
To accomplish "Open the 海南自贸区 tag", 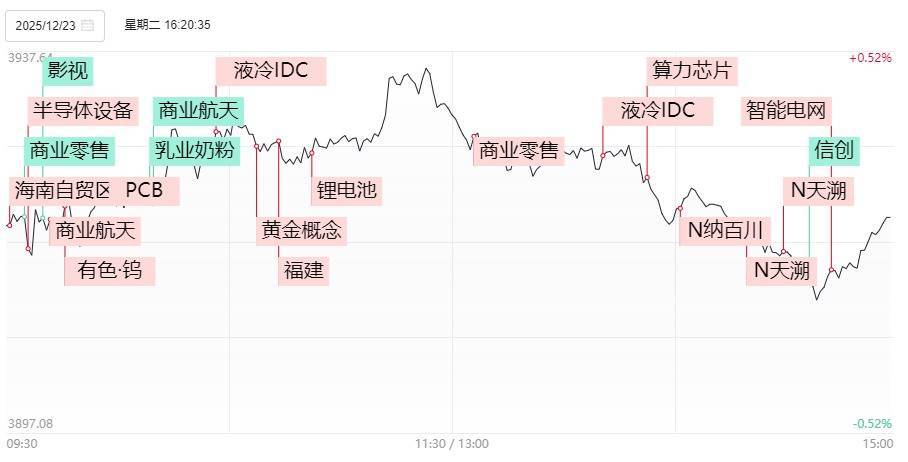I will point(62,190).
